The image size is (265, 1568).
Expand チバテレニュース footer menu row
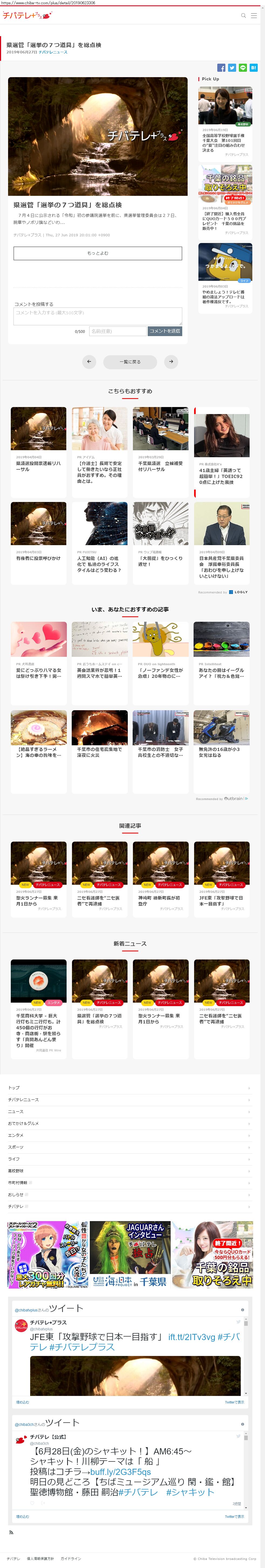129,1099
